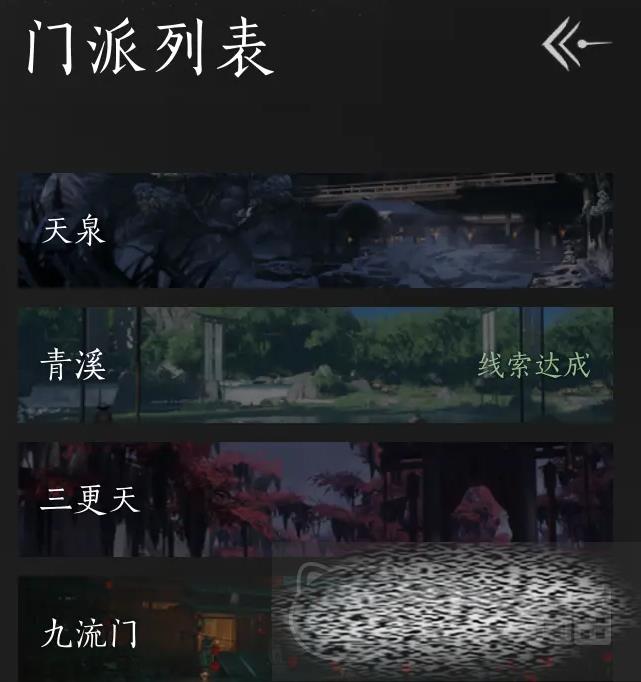Open the 三更天 sect entry
This screenshot has width=641, height=682.
coord(315,499)
